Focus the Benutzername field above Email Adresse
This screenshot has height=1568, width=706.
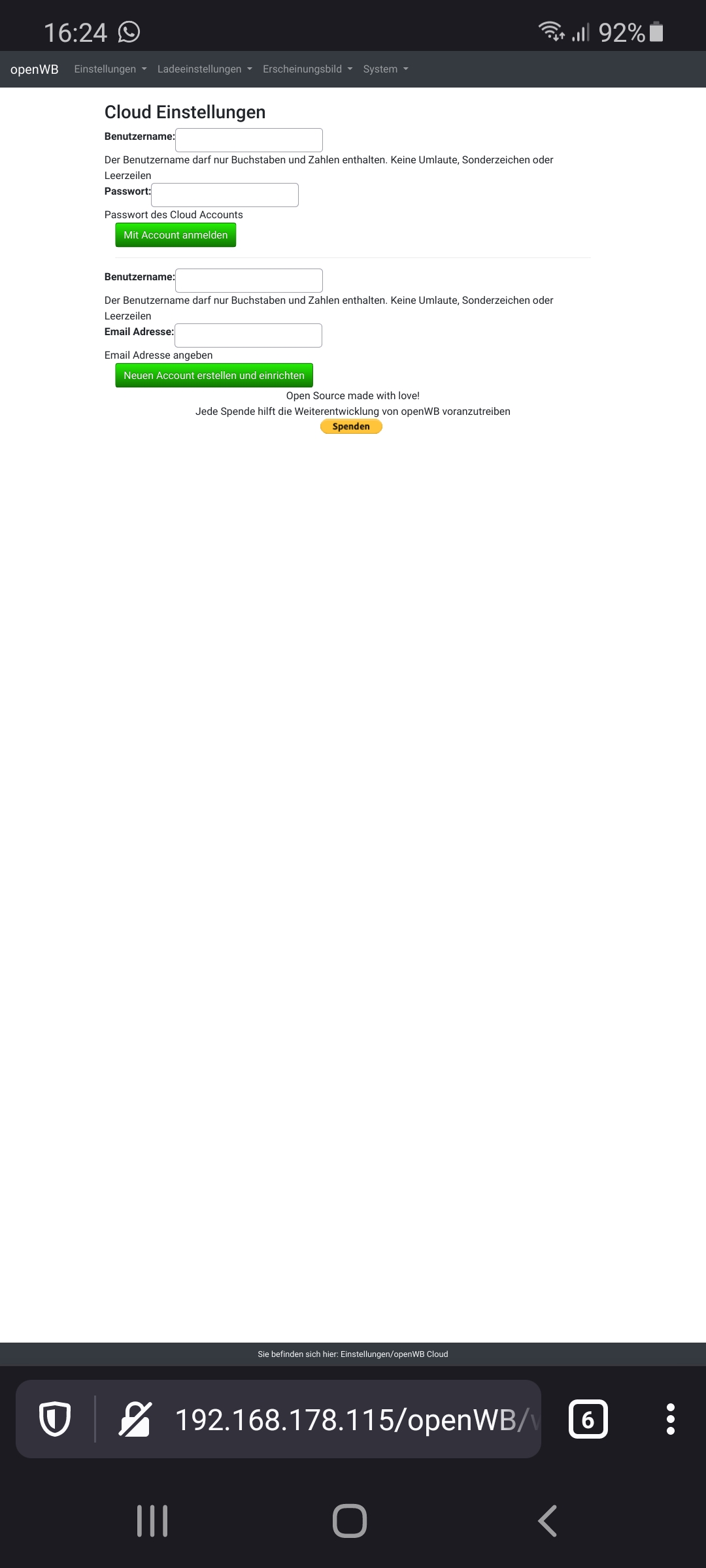pyautogui.click(x=248, y=280)
